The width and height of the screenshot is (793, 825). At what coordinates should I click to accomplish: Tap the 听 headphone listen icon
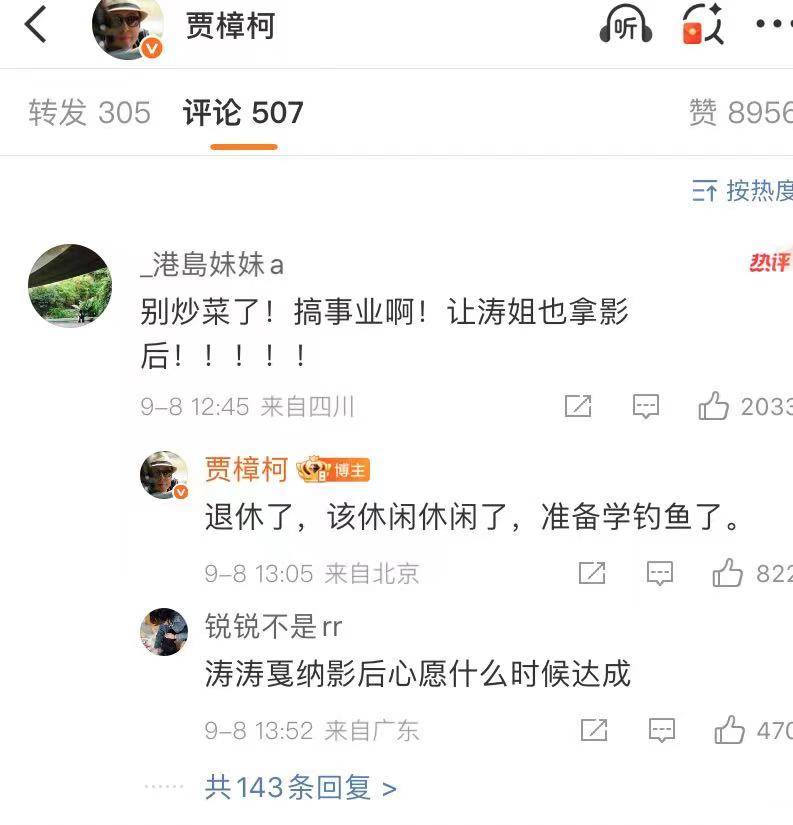click(x=626, y=26)
